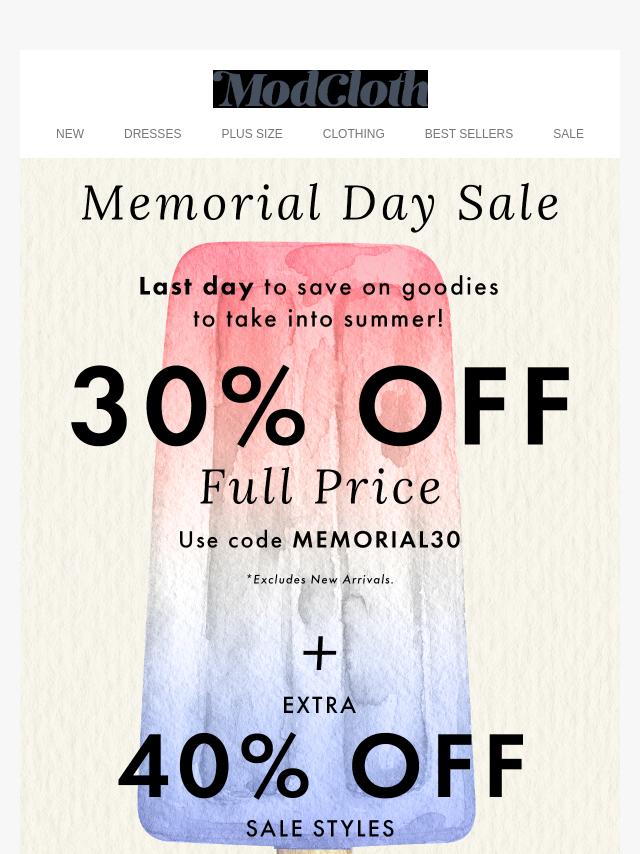Screen dimensions: 640x854
Task: View the BEST SELLERS page
Action: coord(468,134)
